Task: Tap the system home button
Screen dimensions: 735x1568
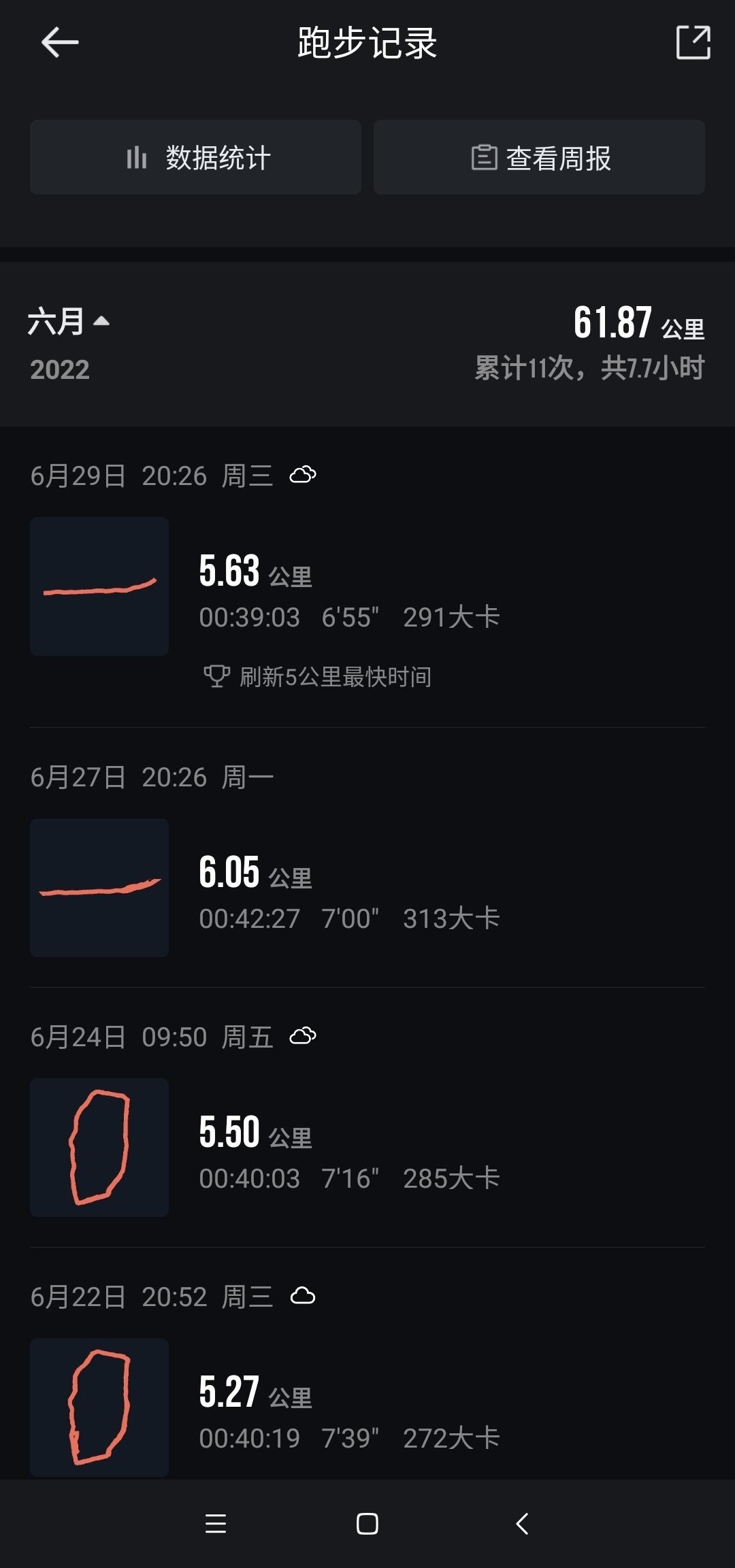Action: pos(367,1524)
